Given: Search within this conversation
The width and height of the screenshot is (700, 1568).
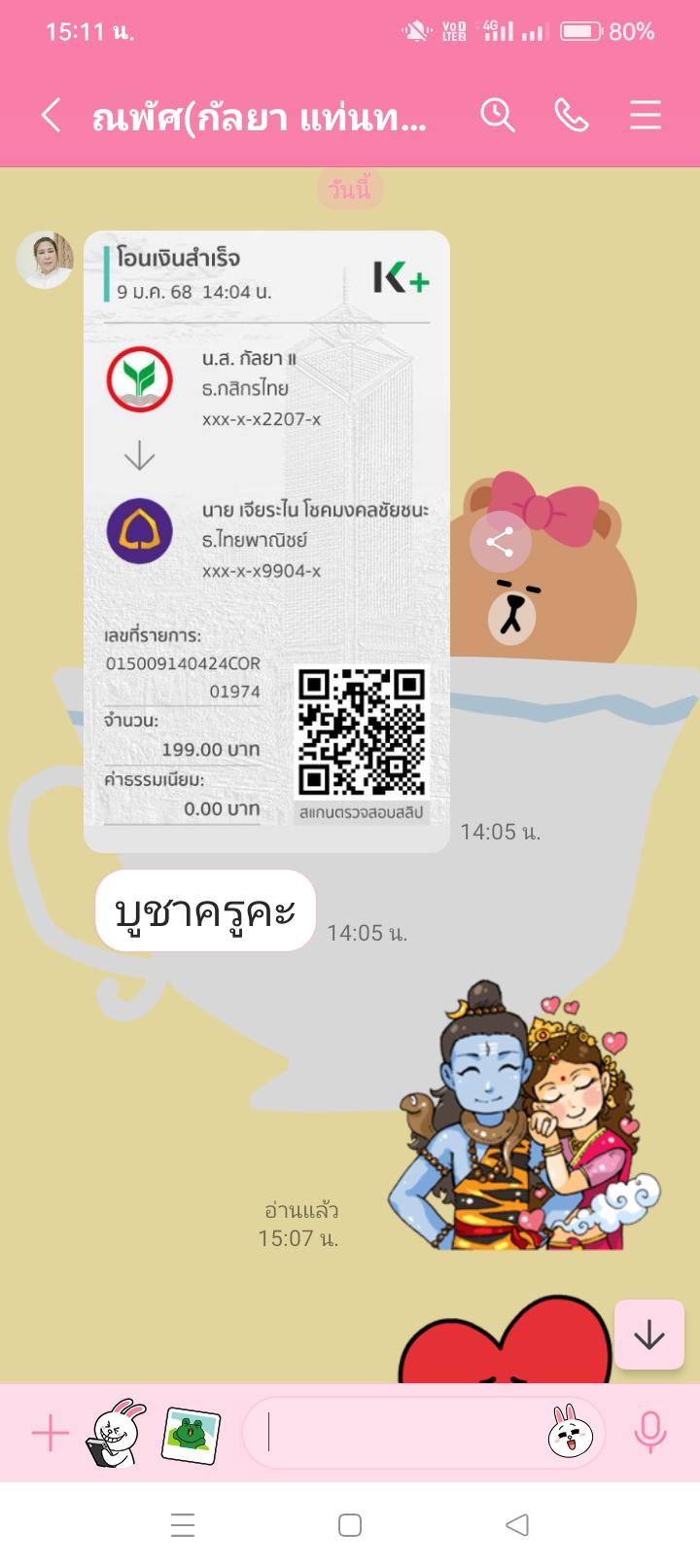Looking at the screenshot, I should click(497, 116).
